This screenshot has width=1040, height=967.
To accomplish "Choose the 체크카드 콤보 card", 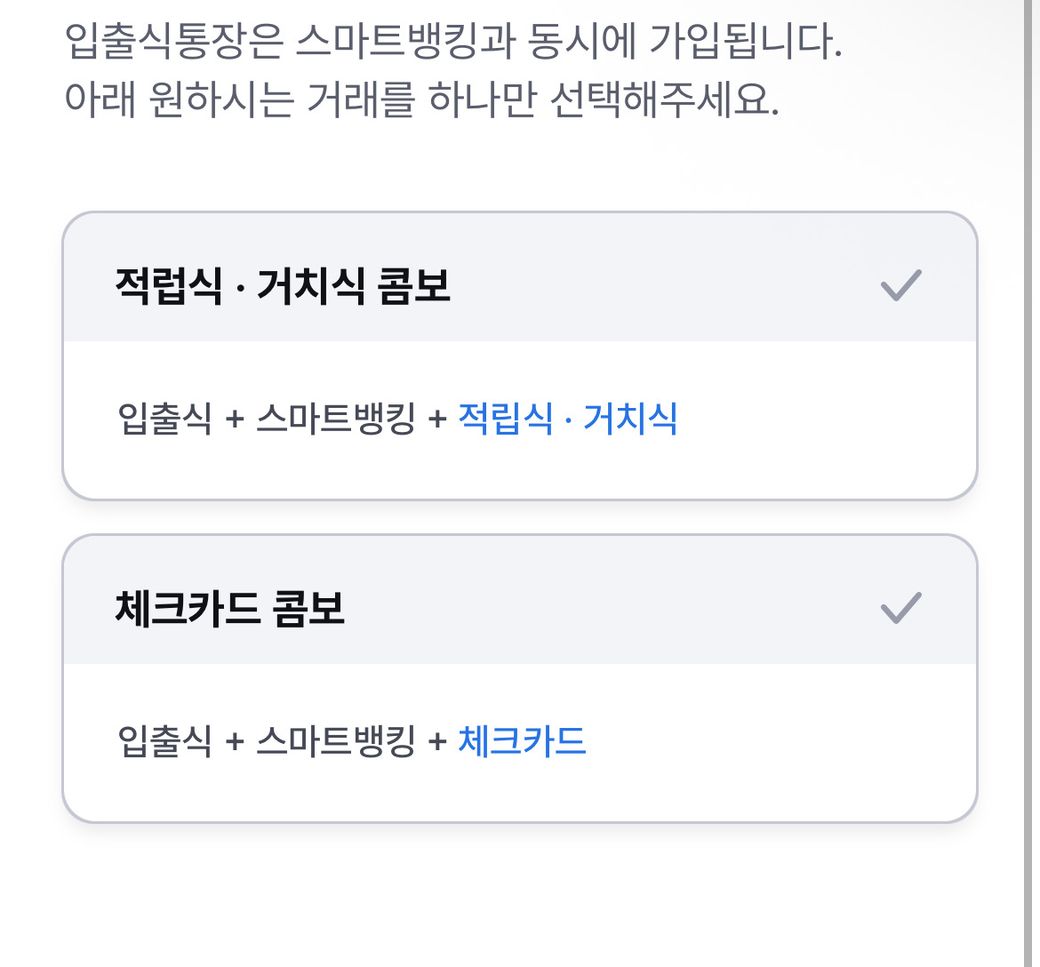I will 519,677.
